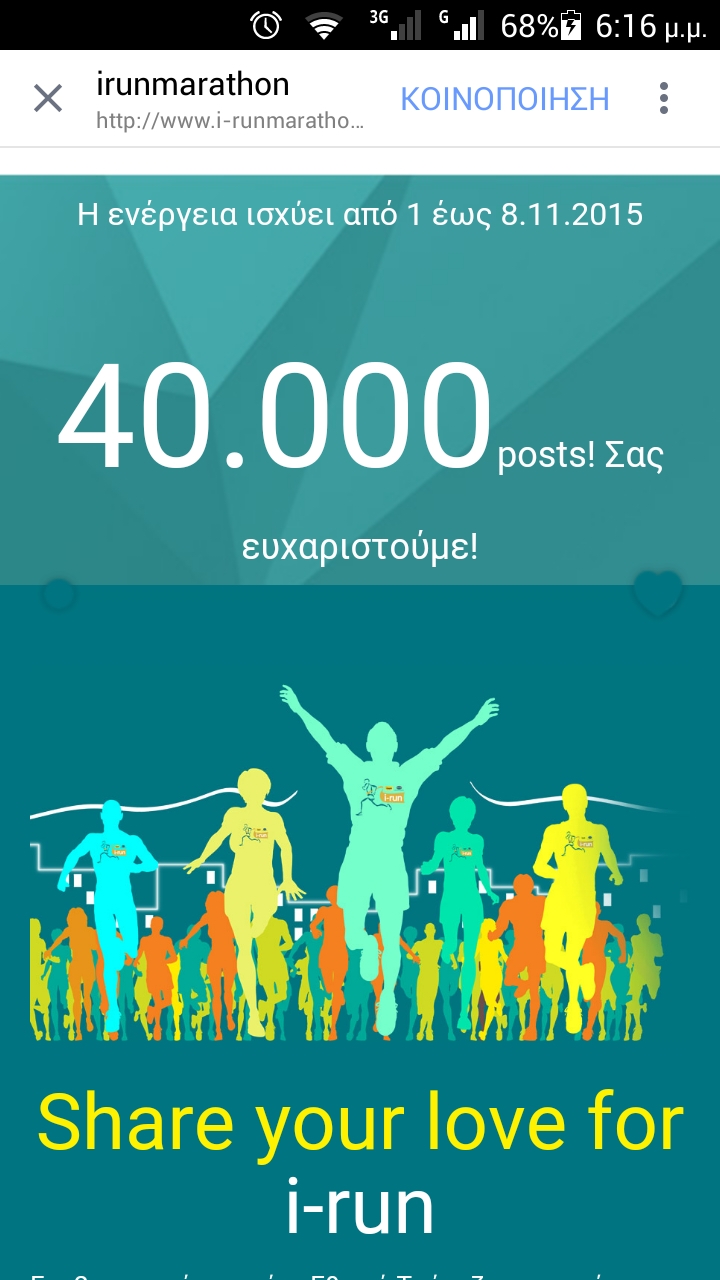The height and width of the screenshot is (1280, 720).
Task: Open the overflow menu
Action: pos(663,98)
